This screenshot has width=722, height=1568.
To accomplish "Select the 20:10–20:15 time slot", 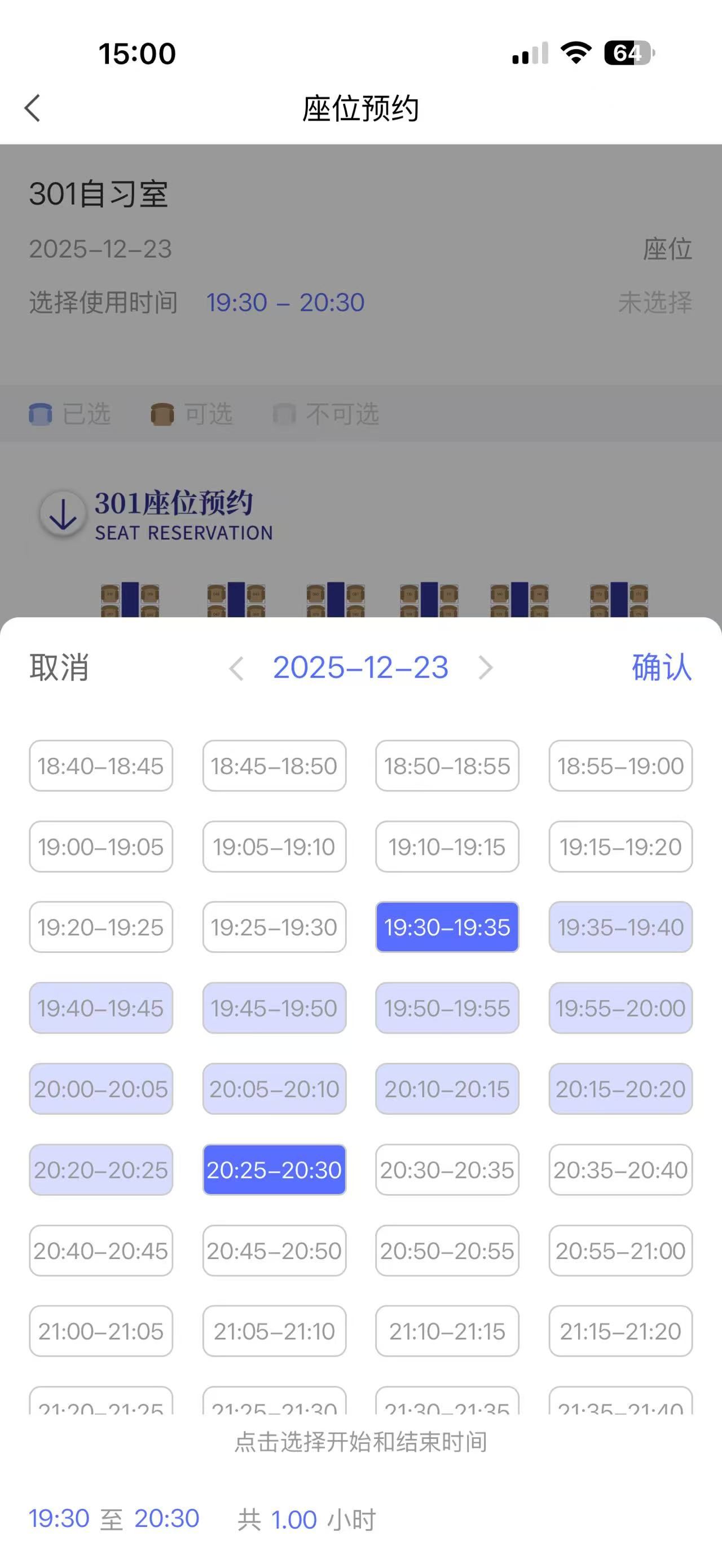I will tap(447, 1089).
